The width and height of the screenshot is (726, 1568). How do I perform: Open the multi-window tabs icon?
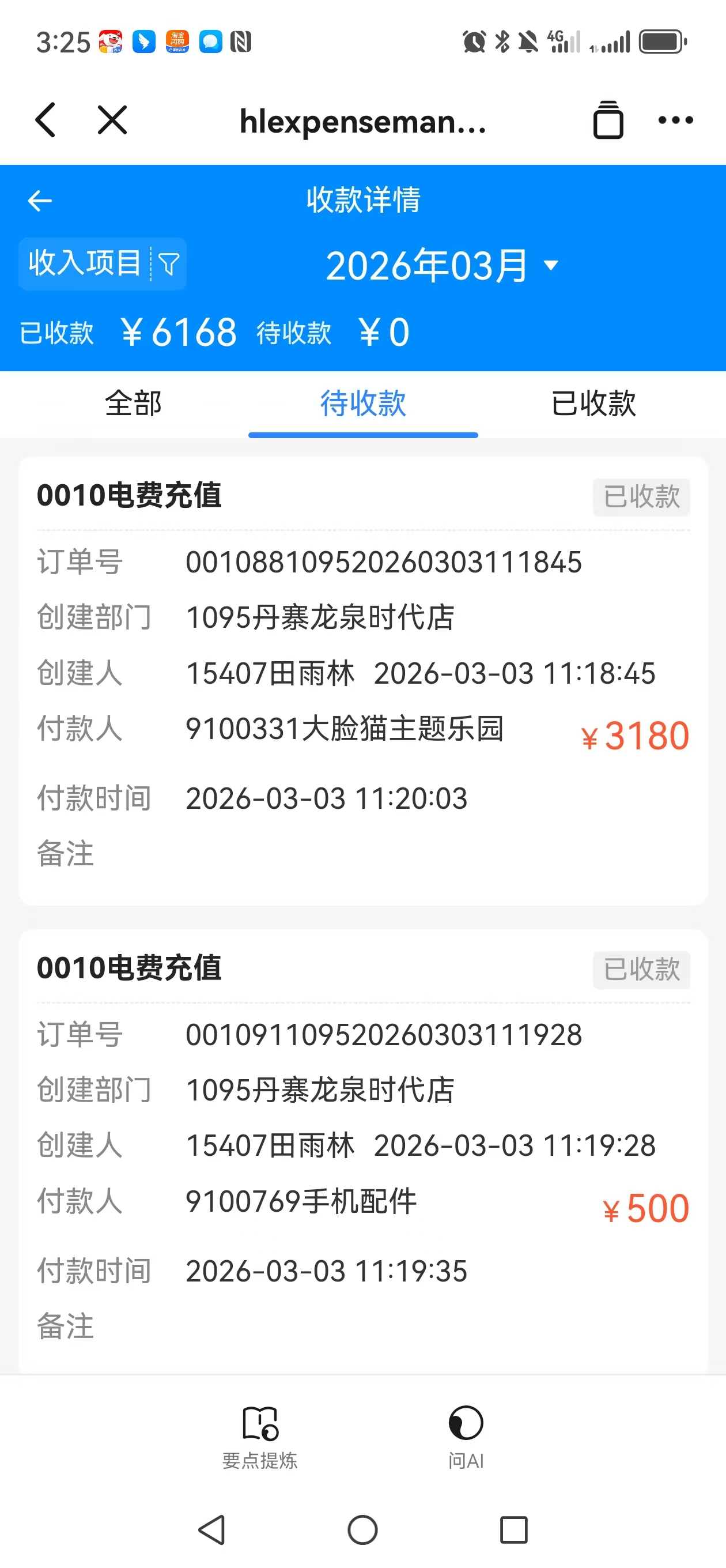608,120
